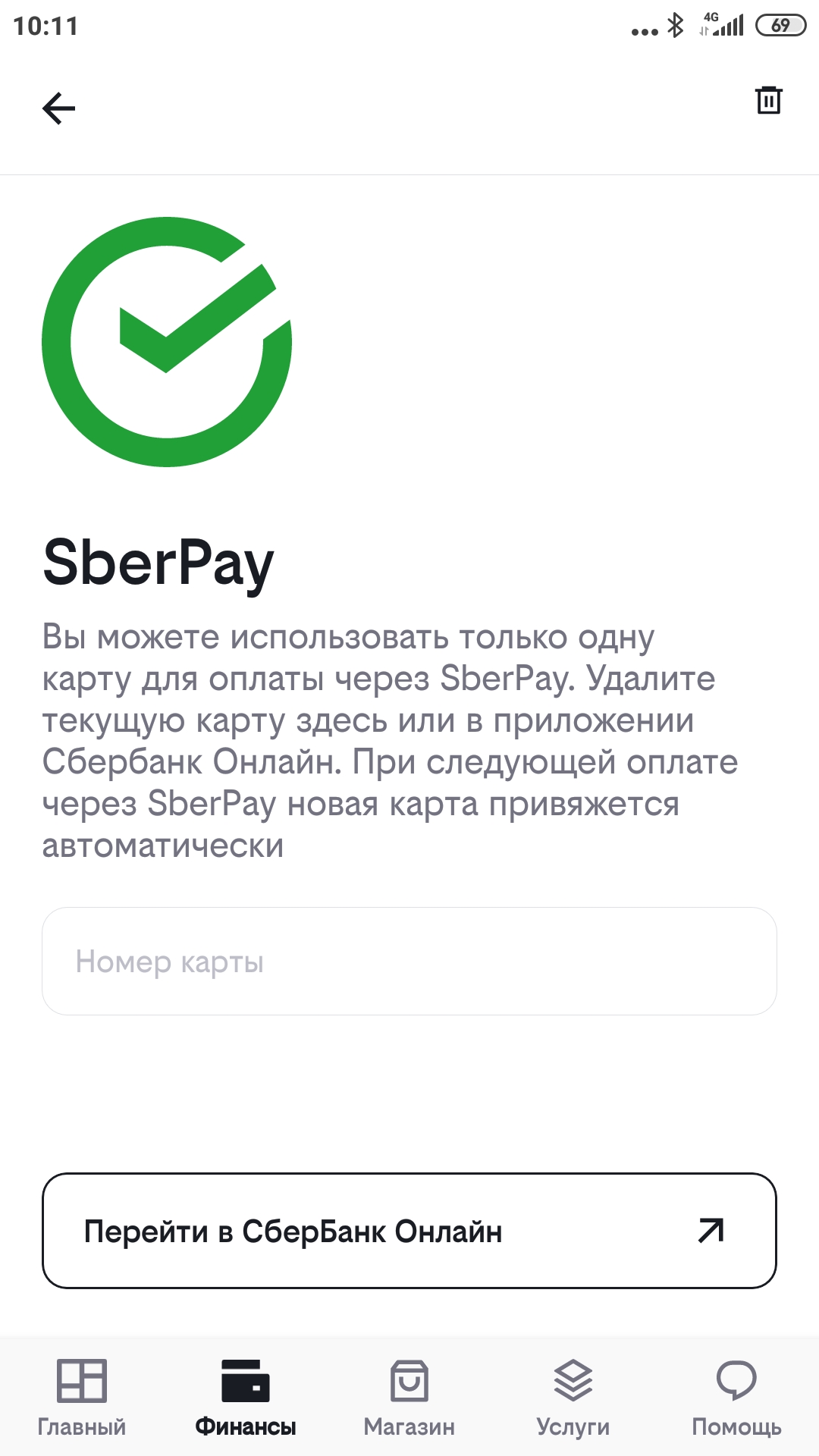Open Перейти в СберБанк Онлайн
Image resolution: width=819 pixels, height=1456 pixels.
(409, 1231)
